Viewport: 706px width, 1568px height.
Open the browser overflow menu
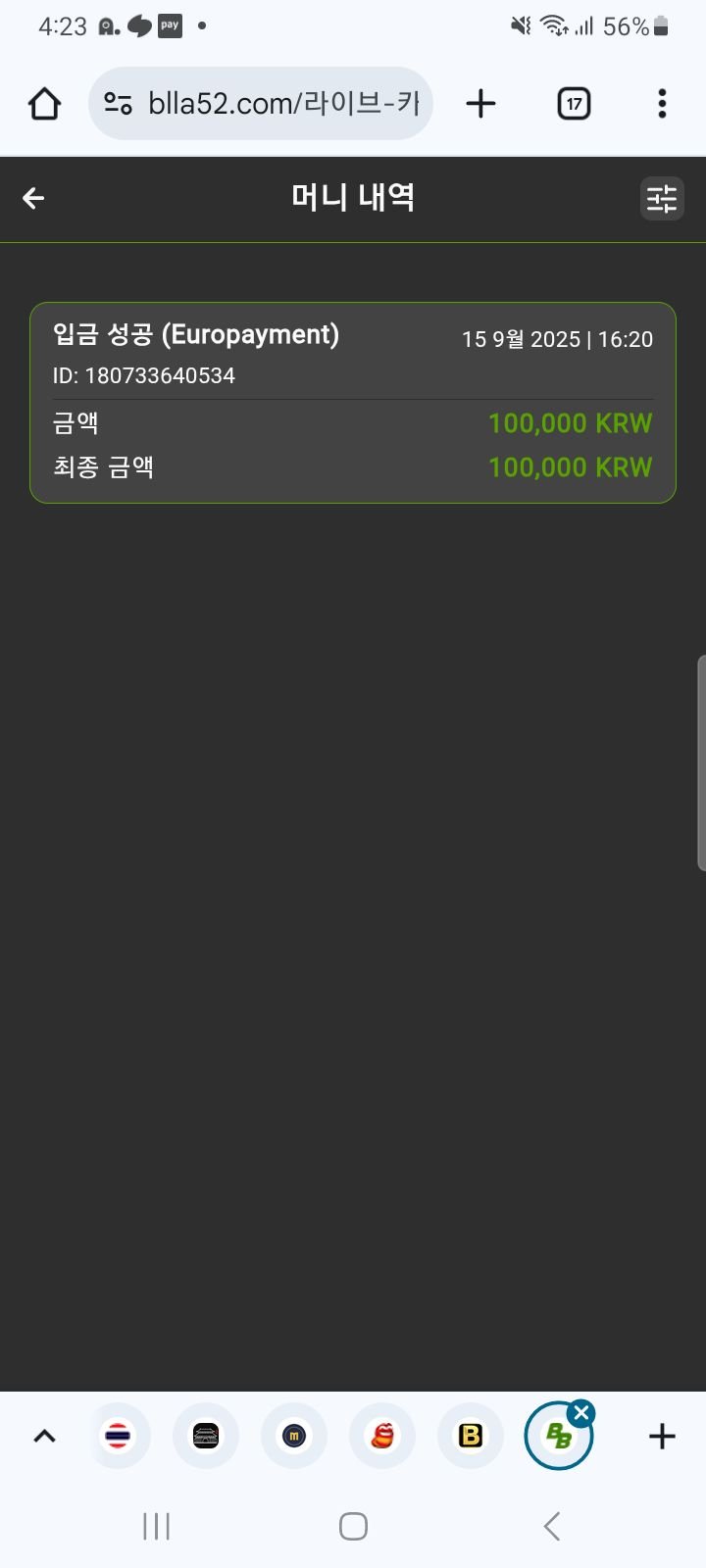pos(662,104)
